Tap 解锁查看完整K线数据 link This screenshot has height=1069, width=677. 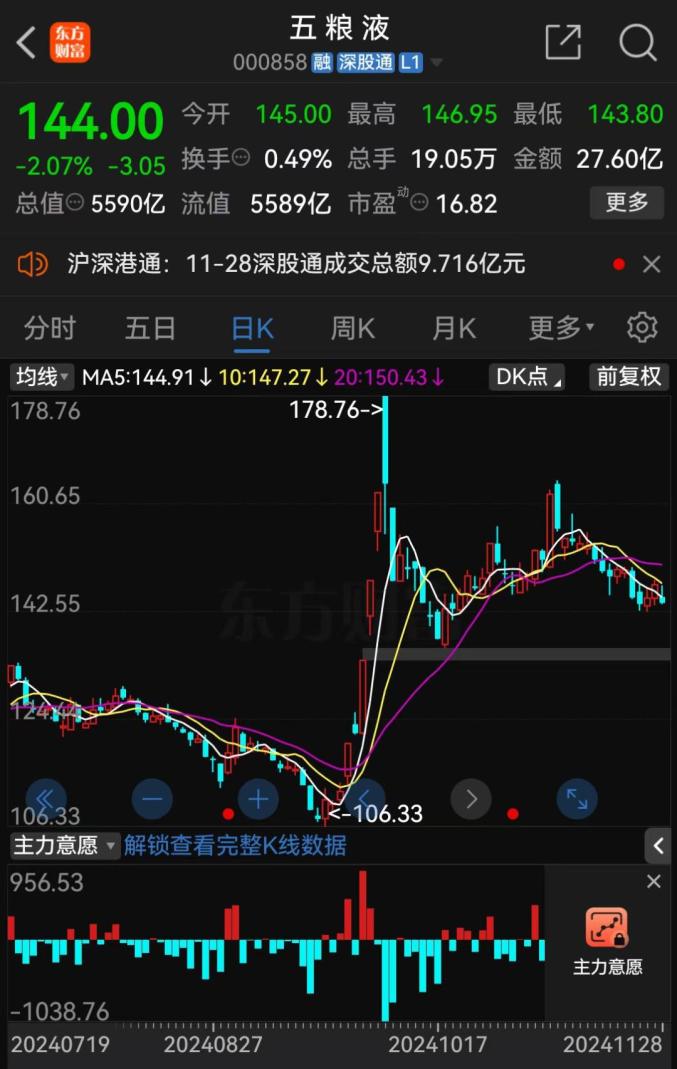(x=235, y=846)
